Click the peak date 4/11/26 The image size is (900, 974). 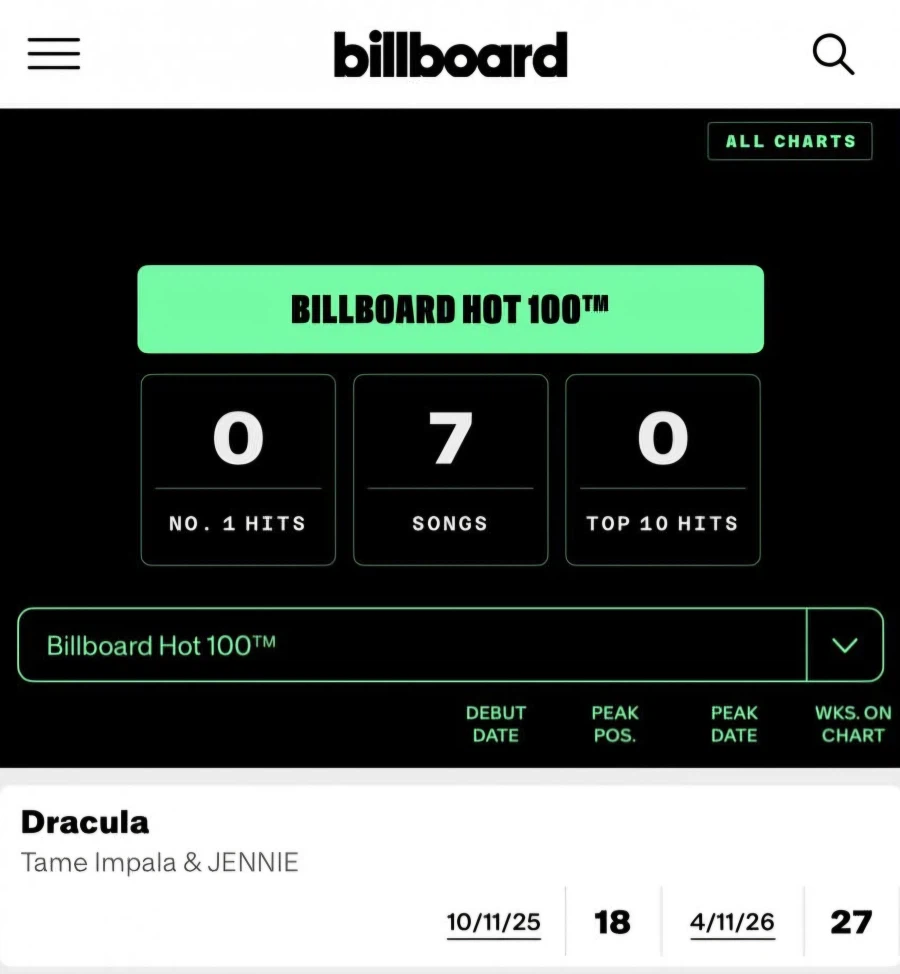tap(733, 921)
